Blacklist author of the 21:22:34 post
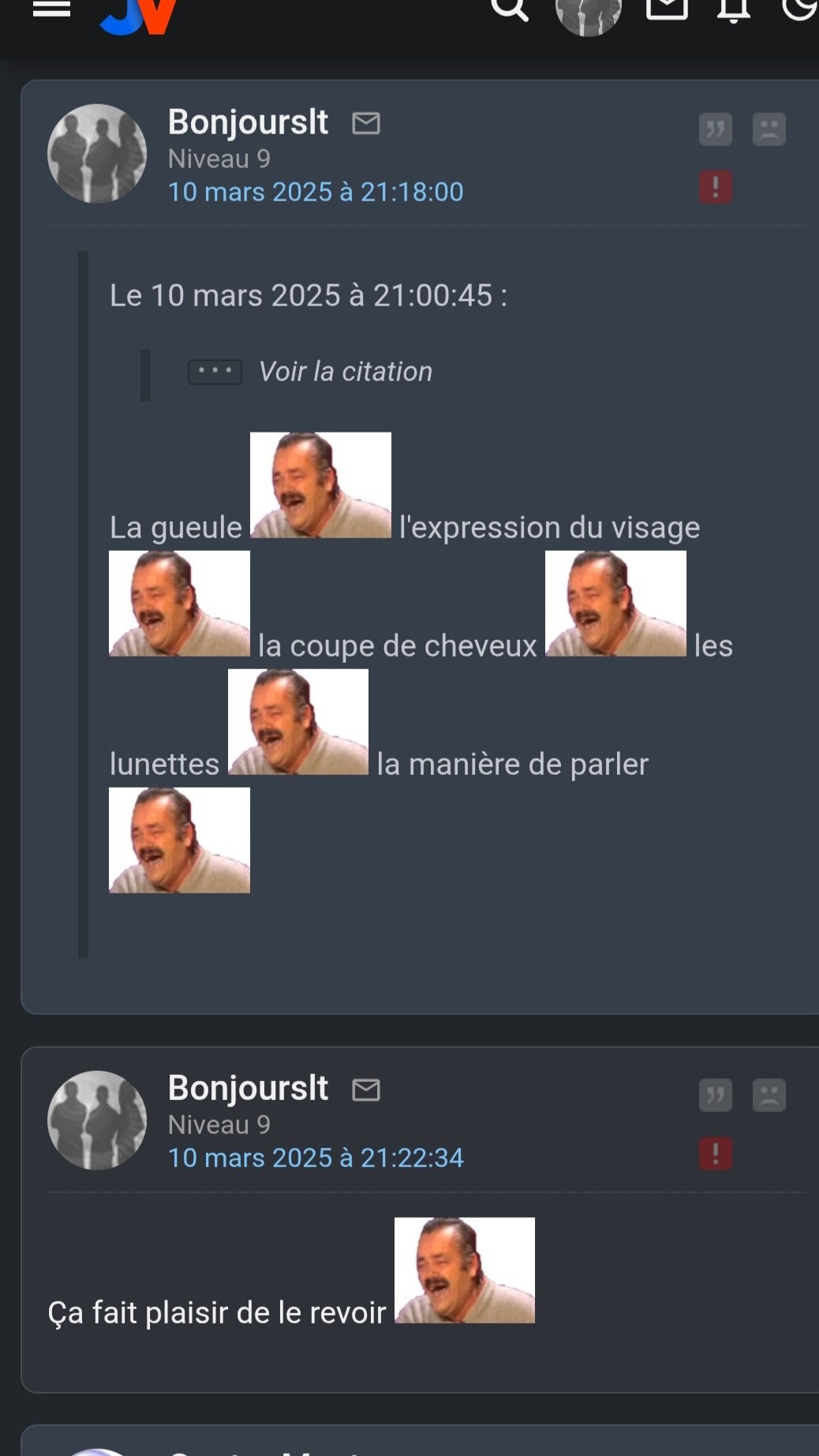The width and height of the screenshot is (819, 1456). point(769,1095)
